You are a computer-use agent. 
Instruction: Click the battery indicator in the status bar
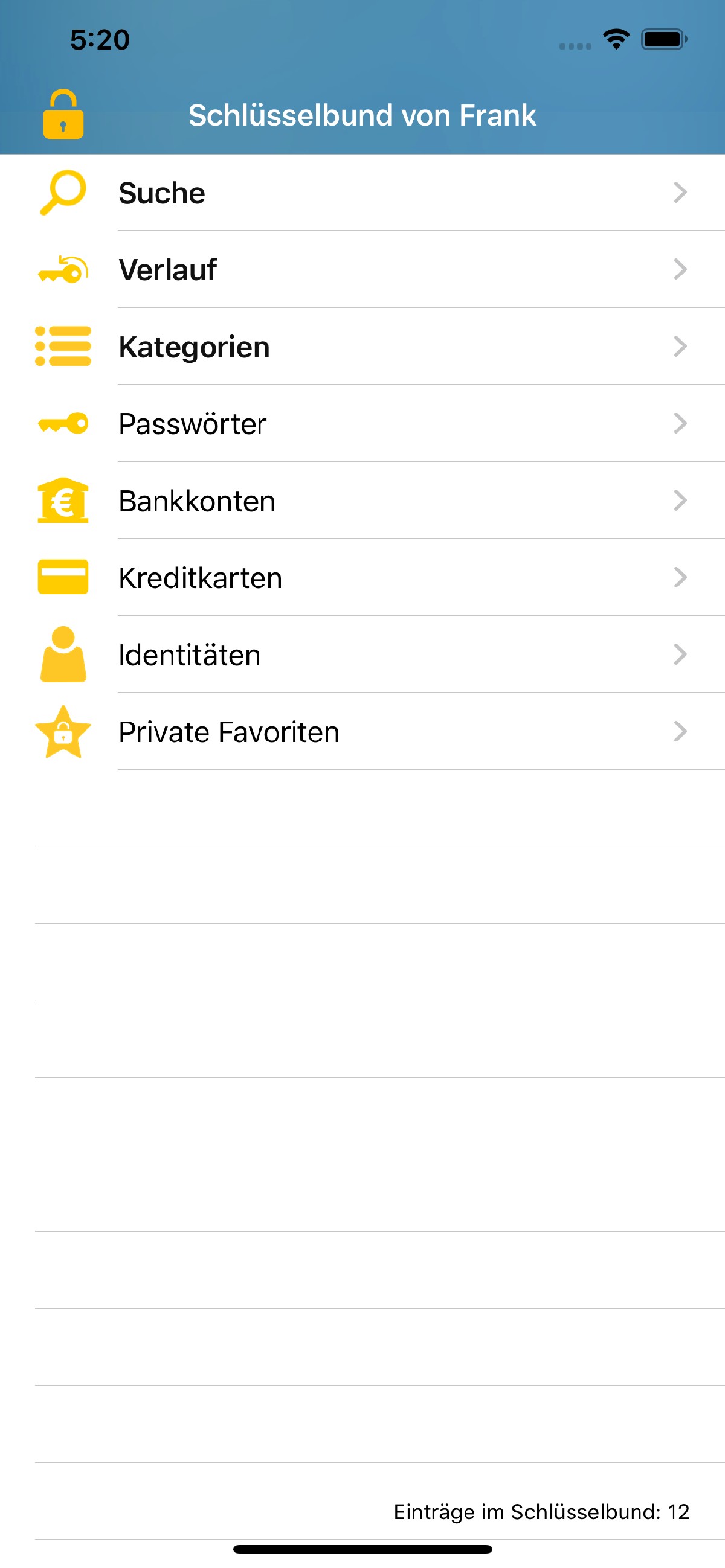click(x=663, y=39)
